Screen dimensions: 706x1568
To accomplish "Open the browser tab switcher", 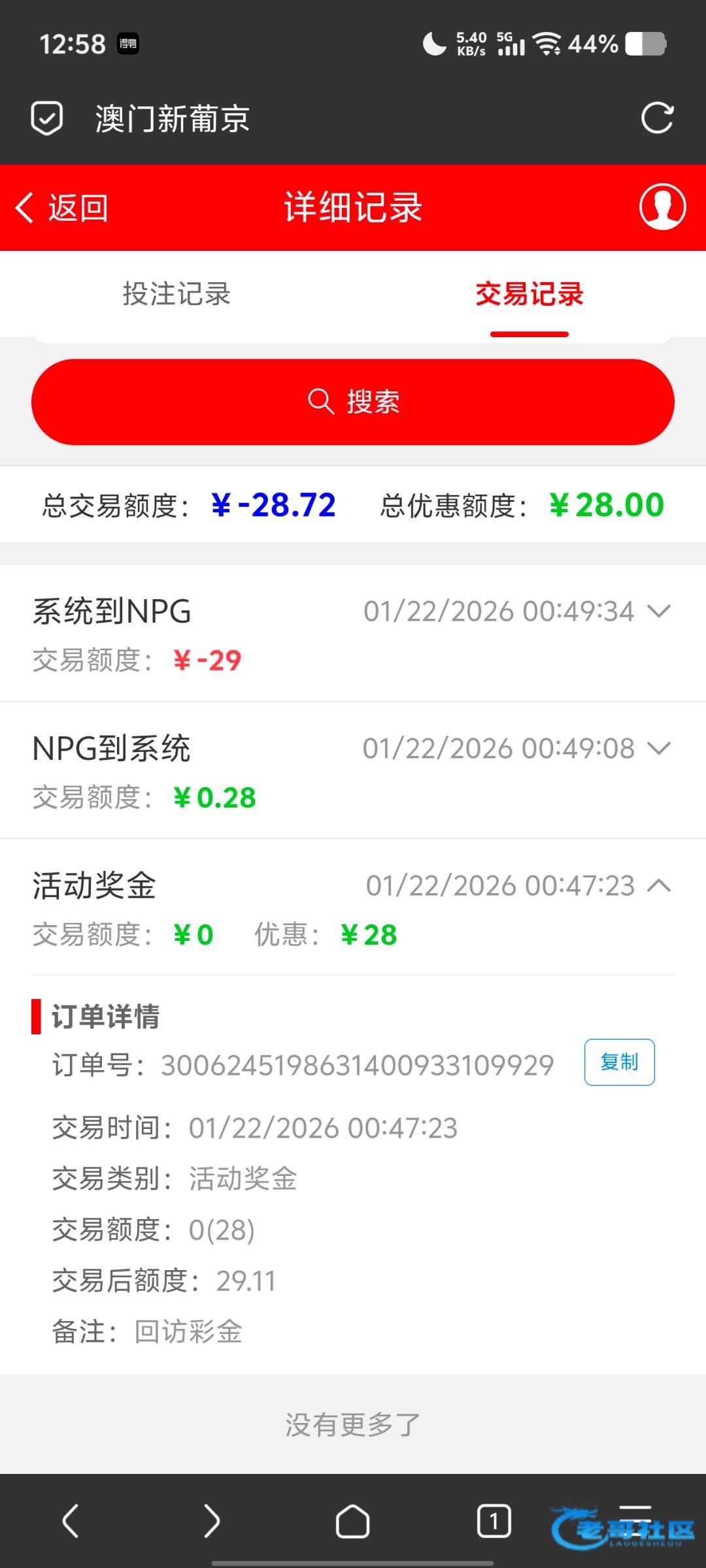I will (494, 1521).
